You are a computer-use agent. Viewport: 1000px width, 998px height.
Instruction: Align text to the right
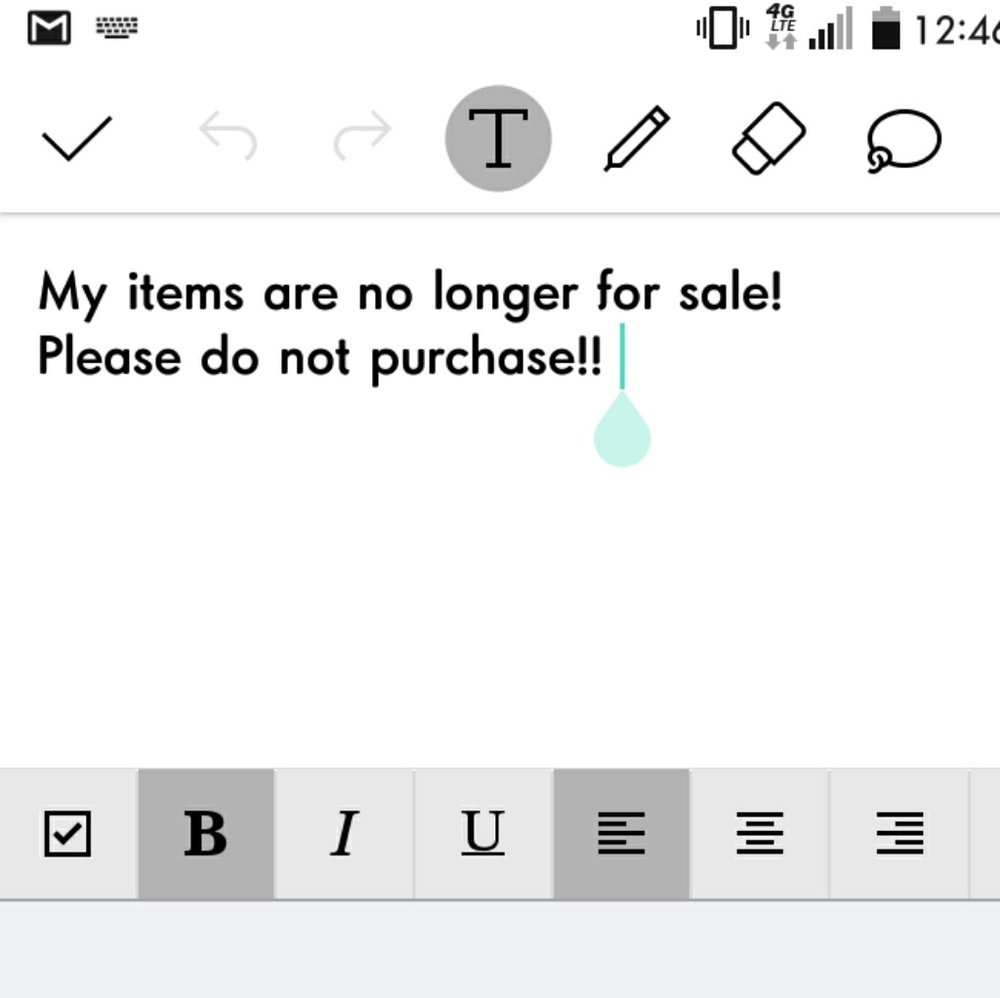pos(899,834)
